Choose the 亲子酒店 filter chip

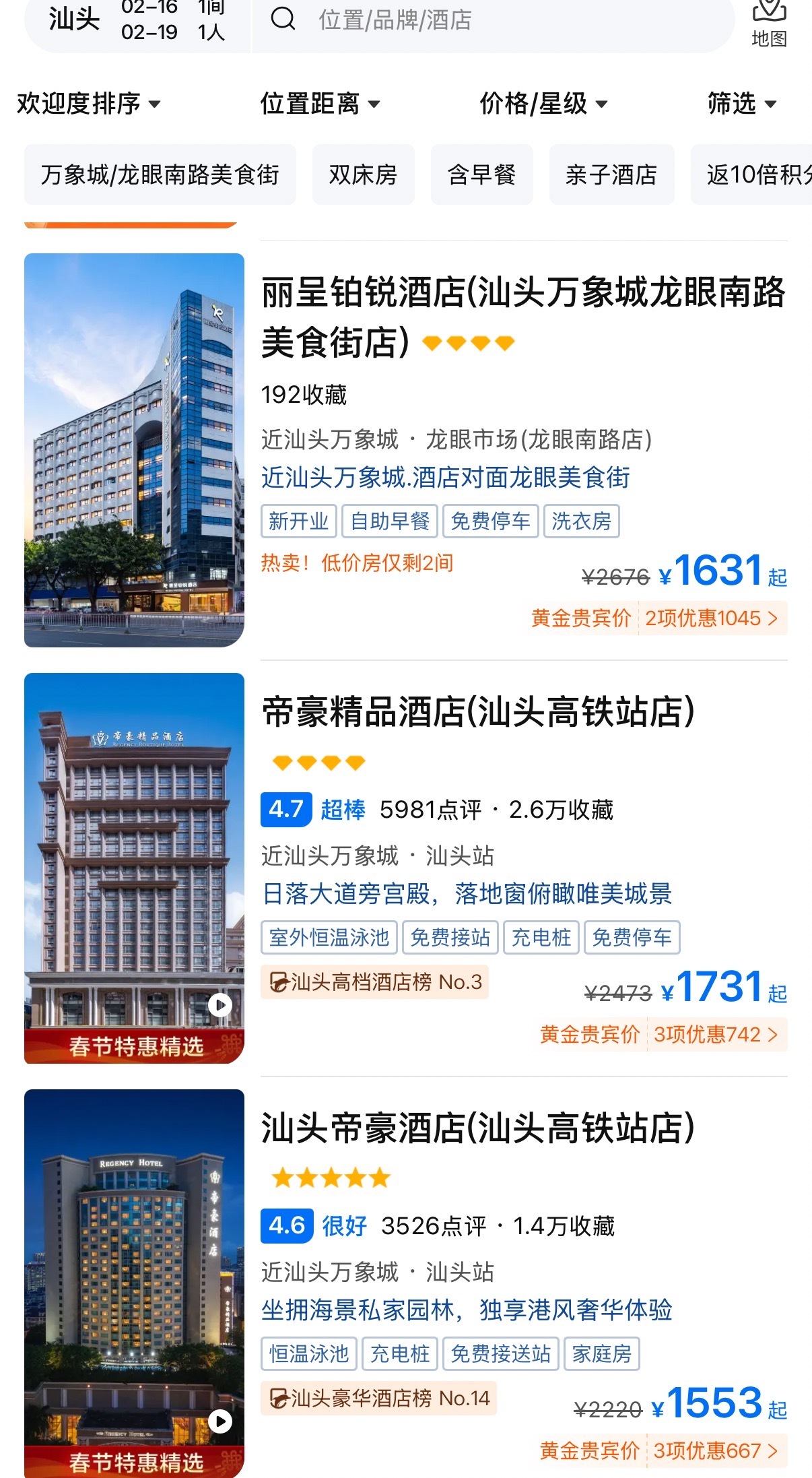pos(611,174)
